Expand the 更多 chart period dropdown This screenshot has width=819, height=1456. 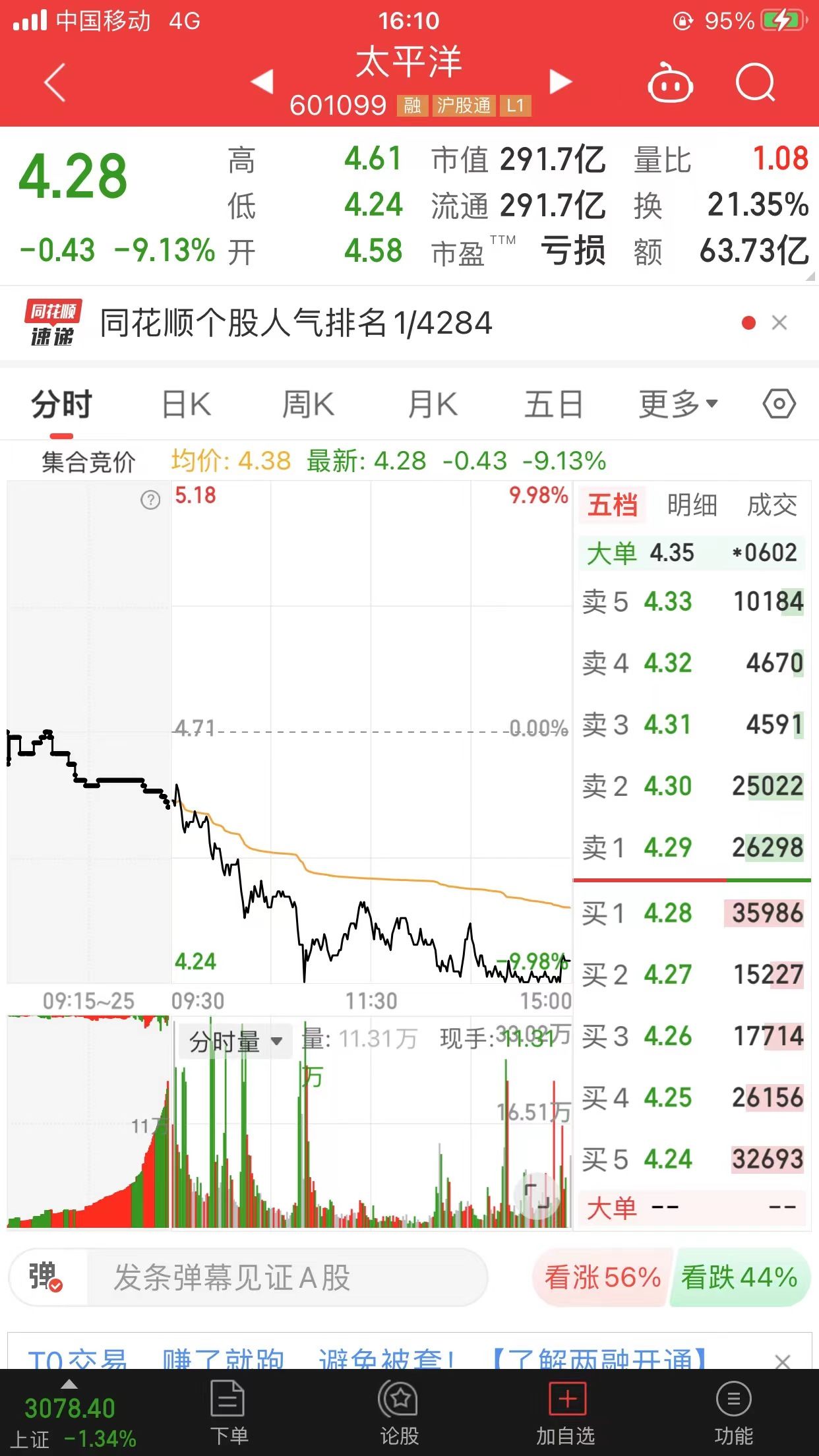pyautogui.click(x=678, y=404)
